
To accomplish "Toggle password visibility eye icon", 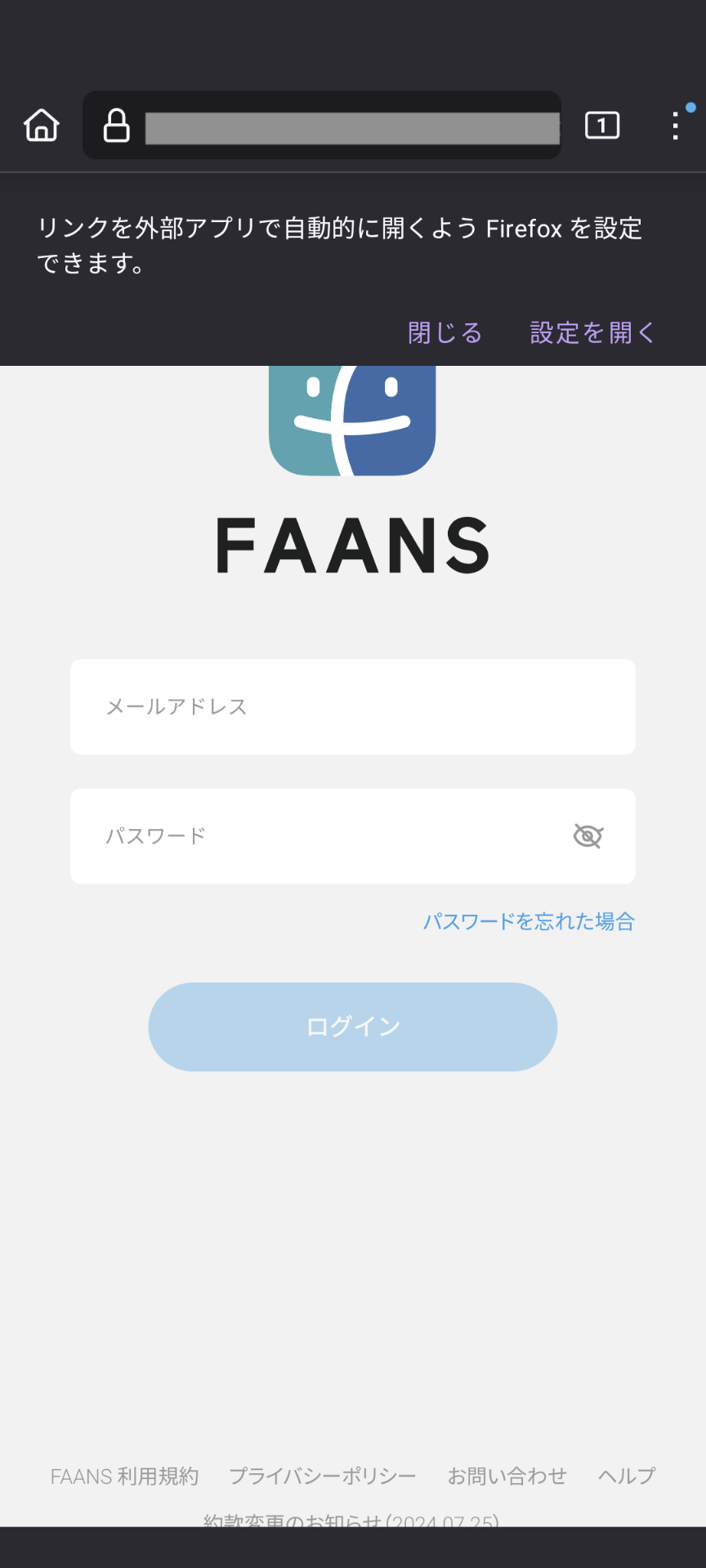I will [588, 835].
